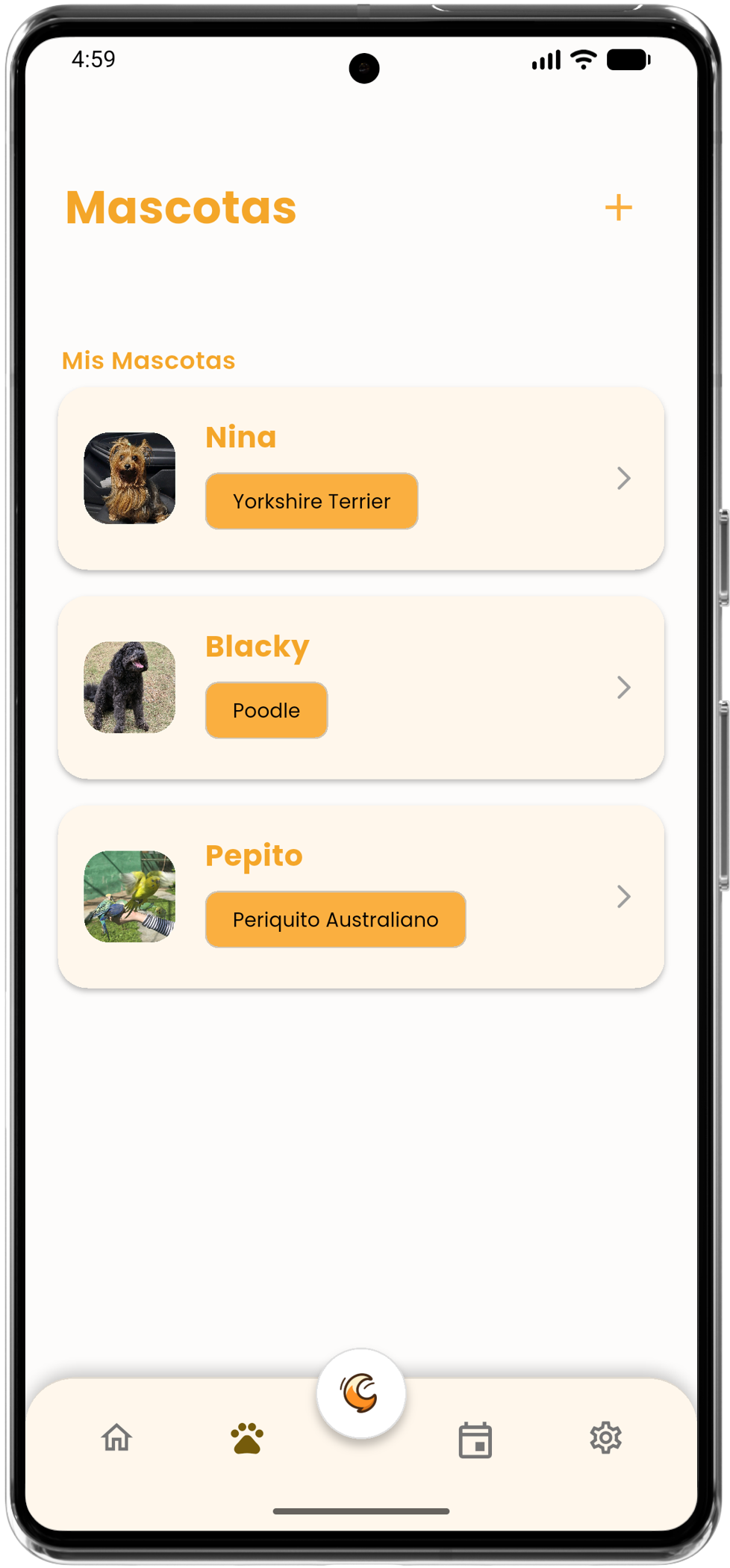Switch to the calendar tab
The height and width of the screenshot is (1568, 730).
click(475, 1440)
